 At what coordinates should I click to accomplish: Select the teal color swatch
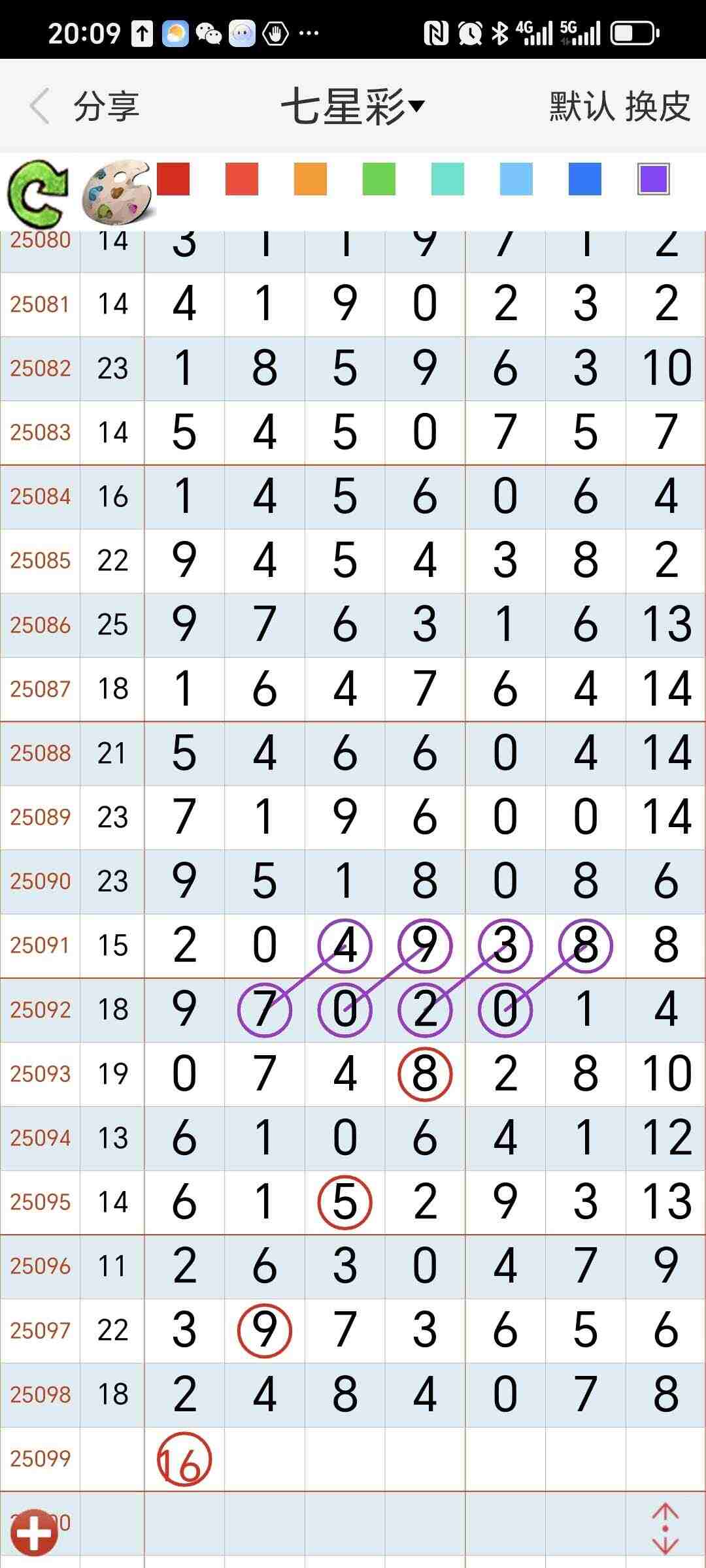pos(448,179)
